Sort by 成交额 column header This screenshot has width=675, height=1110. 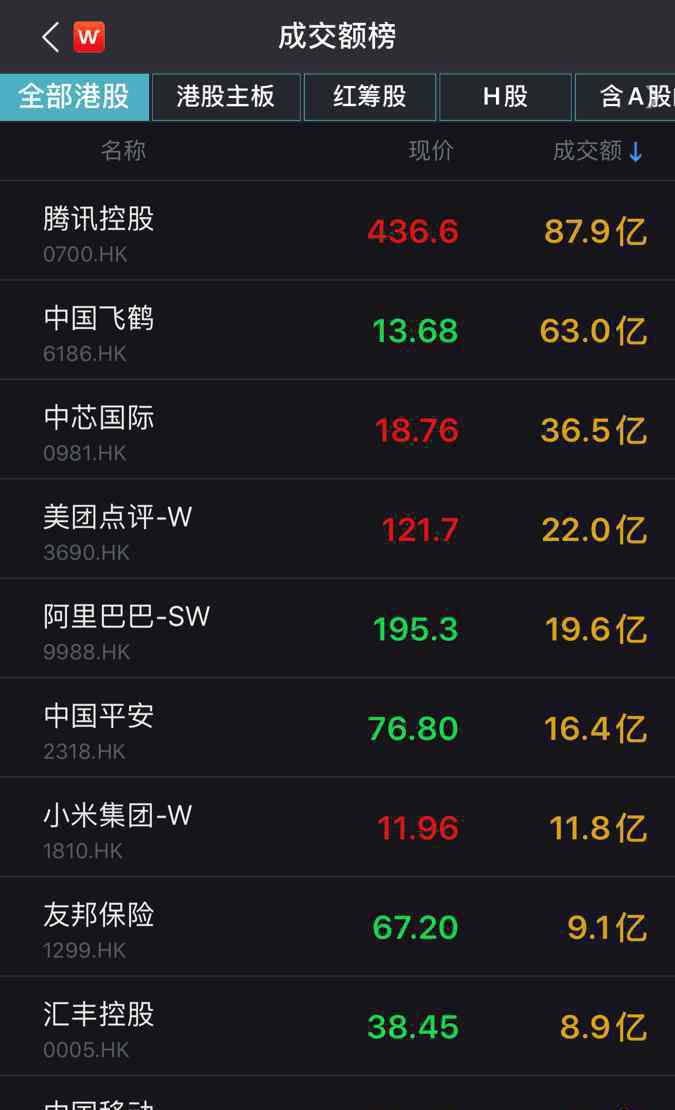point(598,151)
